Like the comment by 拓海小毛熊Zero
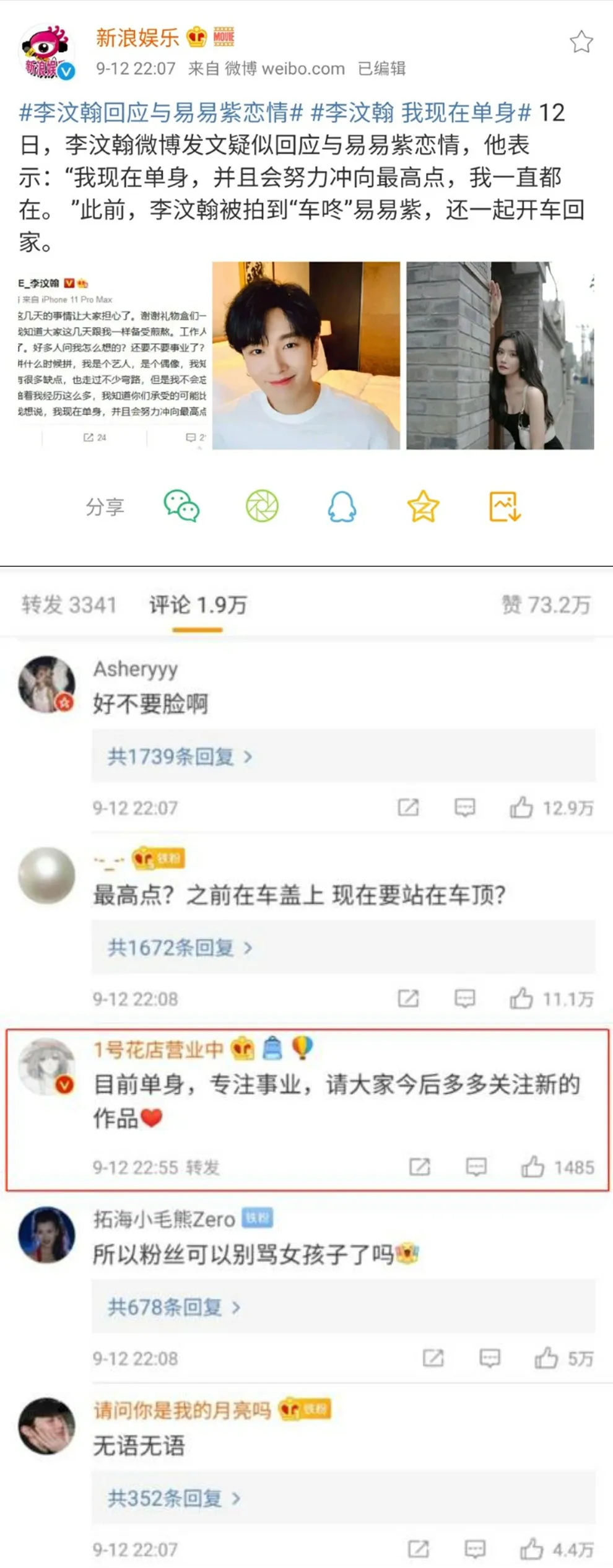 (546, 1358)
